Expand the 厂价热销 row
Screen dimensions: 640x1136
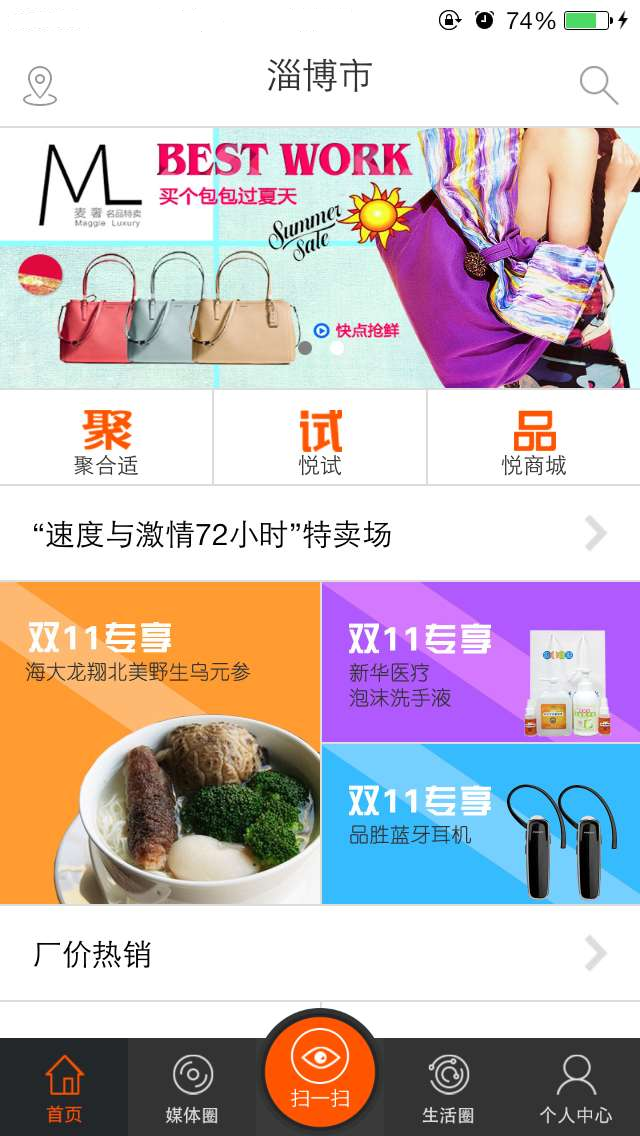point(320,954)
